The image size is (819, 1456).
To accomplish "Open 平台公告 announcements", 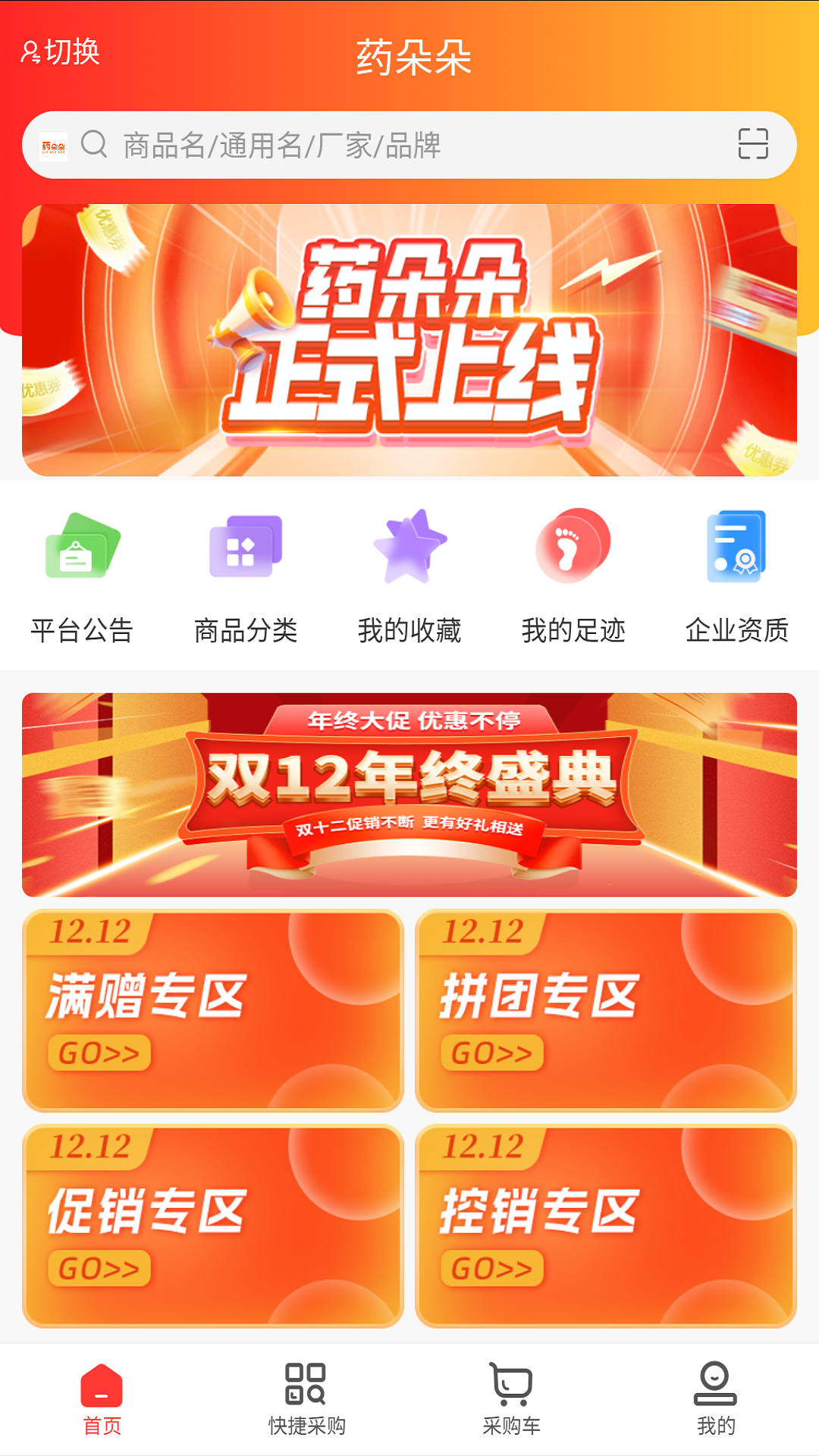I will 82,578.
